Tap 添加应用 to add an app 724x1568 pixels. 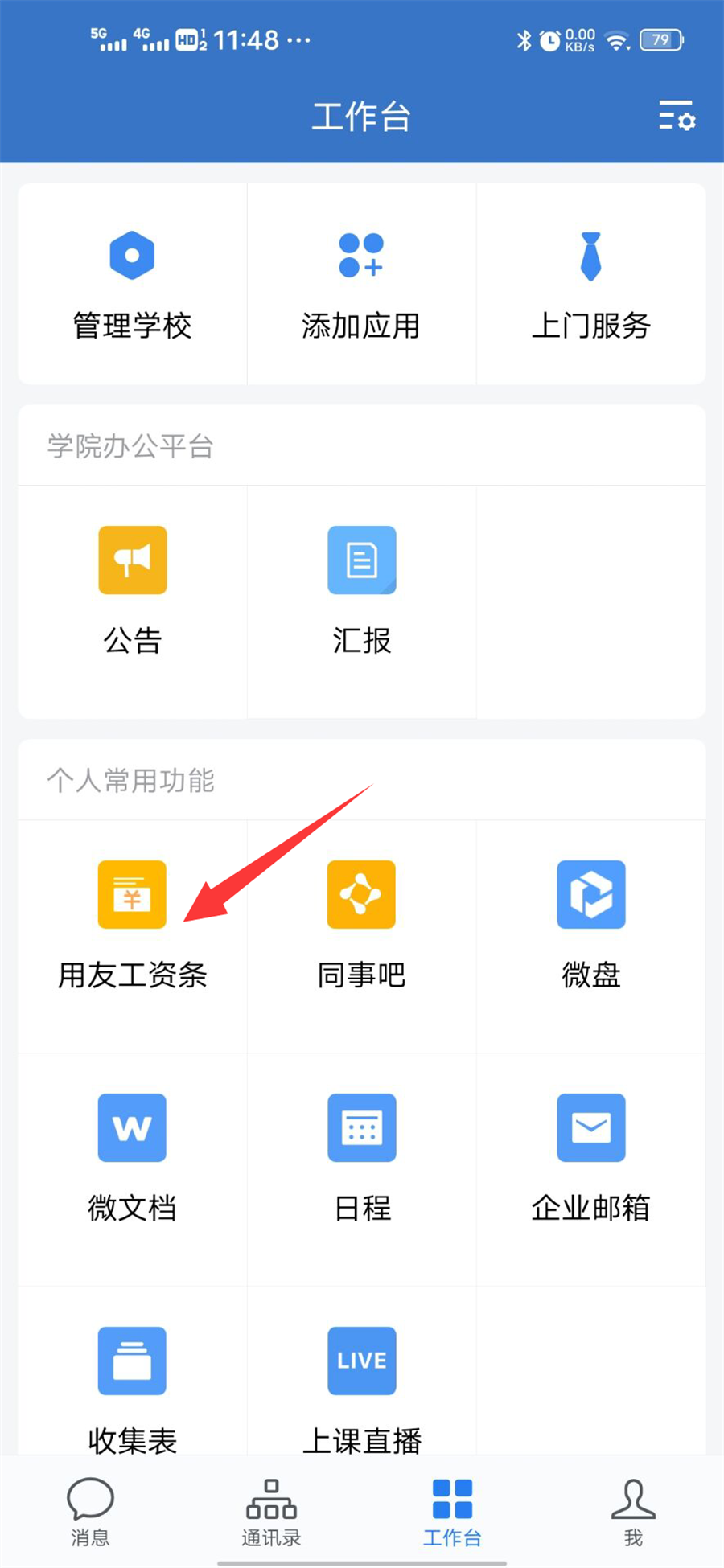[361, 284]
